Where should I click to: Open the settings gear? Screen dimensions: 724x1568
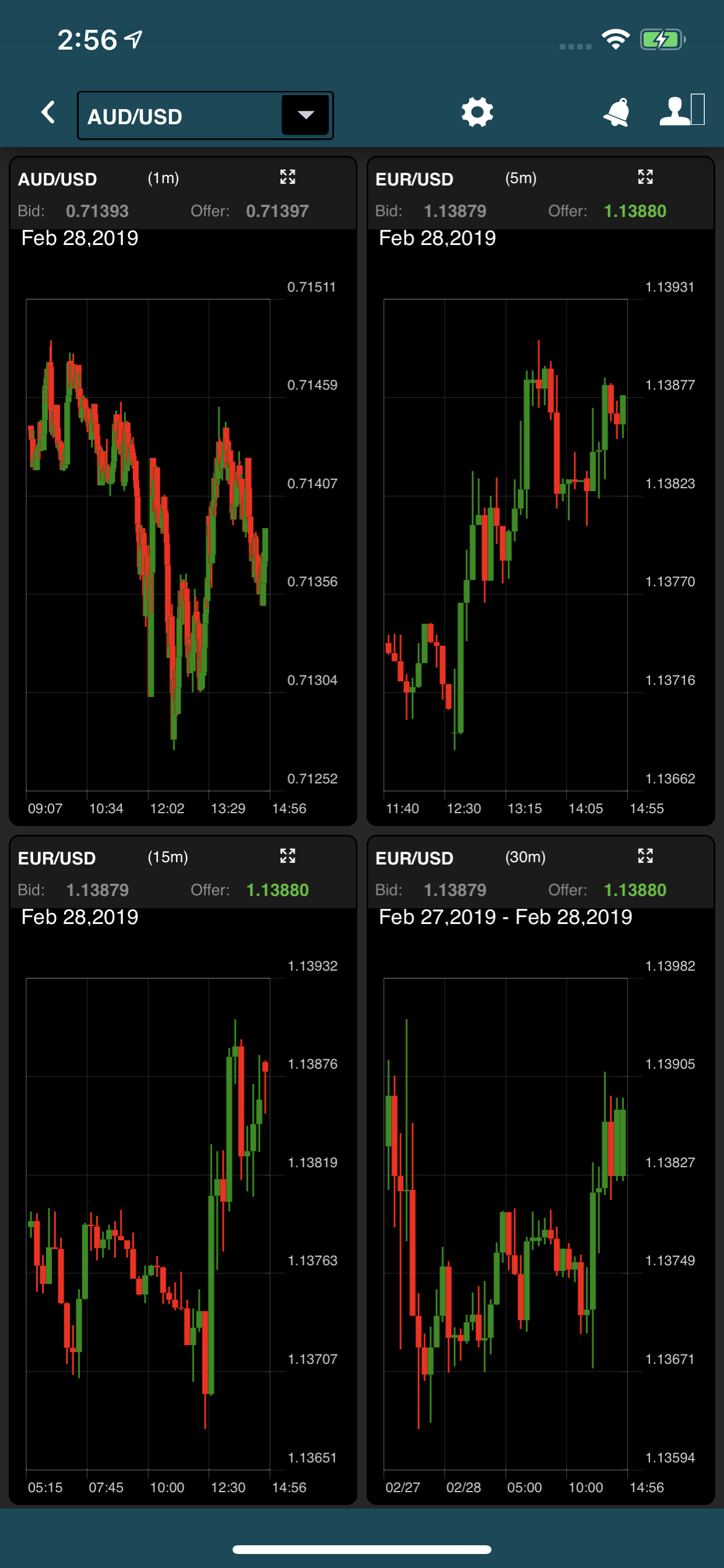click(x=477, y=112)
